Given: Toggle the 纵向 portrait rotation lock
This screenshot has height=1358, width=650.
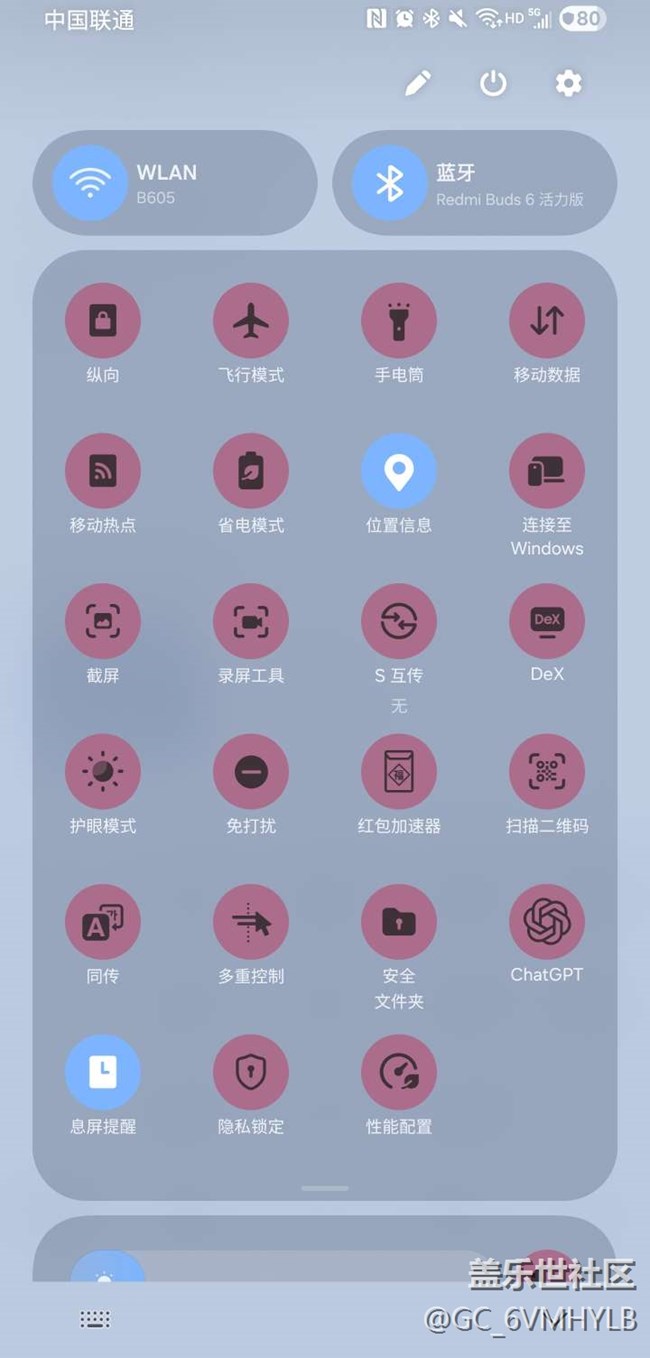Looking at the screenshot, I should pyautogui.click(x=103, y=321).
